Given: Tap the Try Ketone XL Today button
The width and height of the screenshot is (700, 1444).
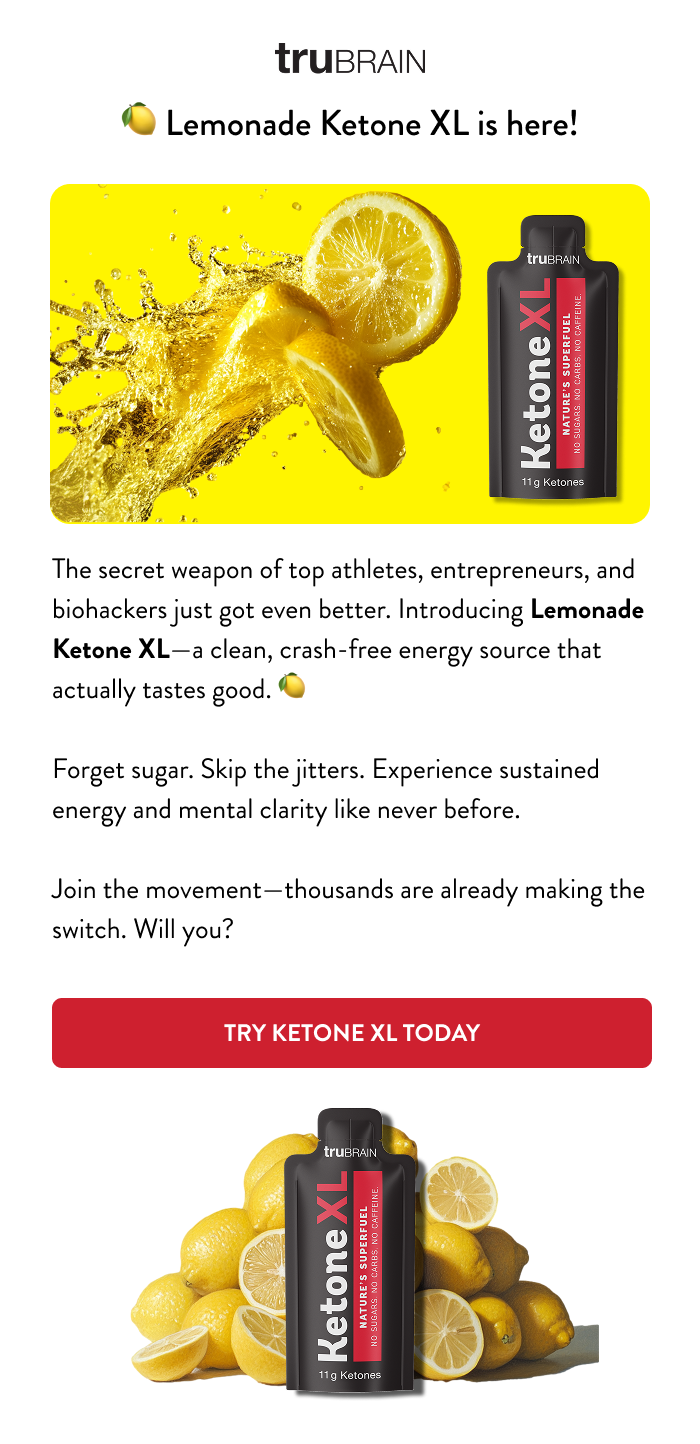Looking at the screenshot, I should (351, 1033).
